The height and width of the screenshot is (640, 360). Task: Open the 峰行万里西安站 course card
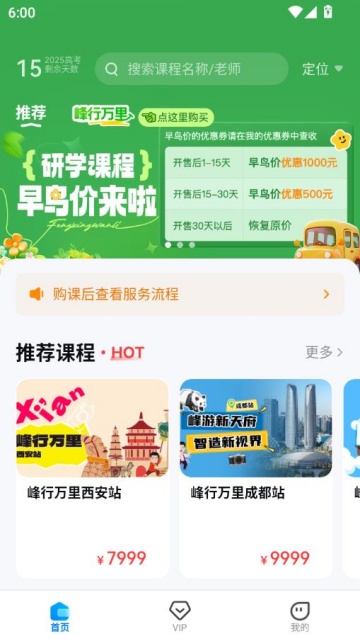pos(92,478)
